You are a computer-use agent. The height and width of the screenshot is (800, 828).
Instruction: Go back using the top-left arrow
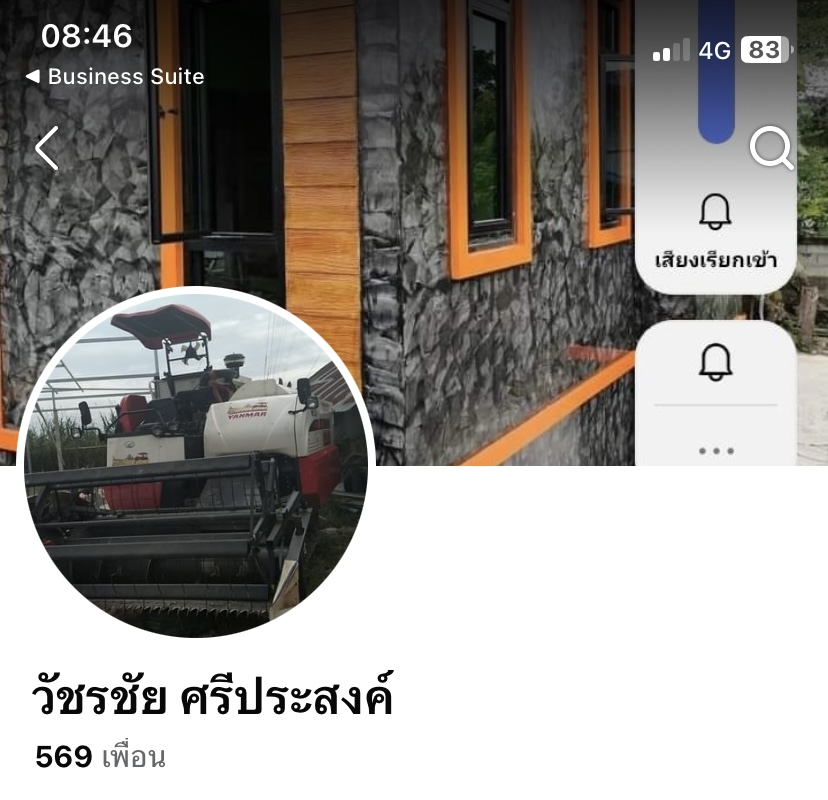[46, 149]
